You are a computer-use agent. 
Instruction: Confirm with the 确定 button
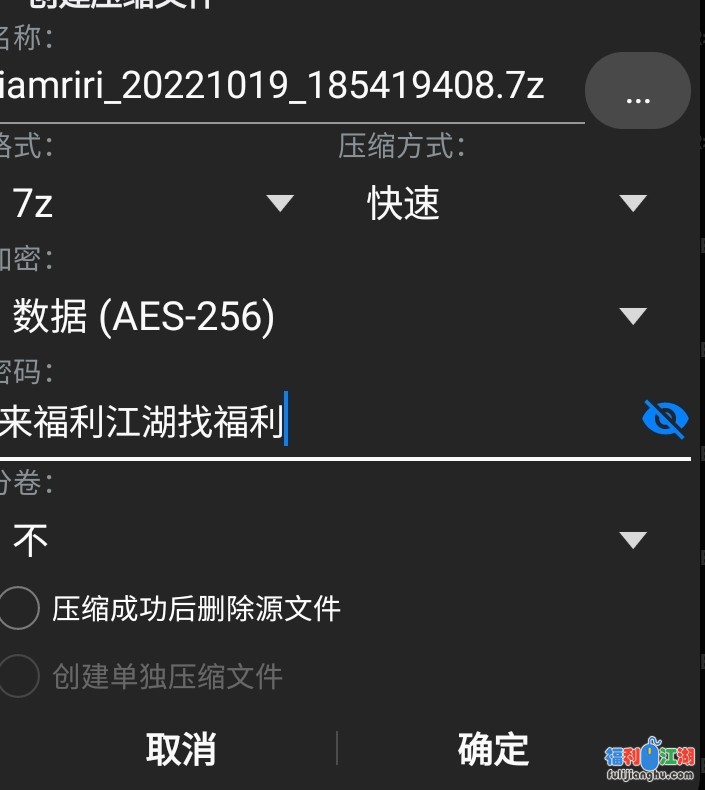point(493,749)
